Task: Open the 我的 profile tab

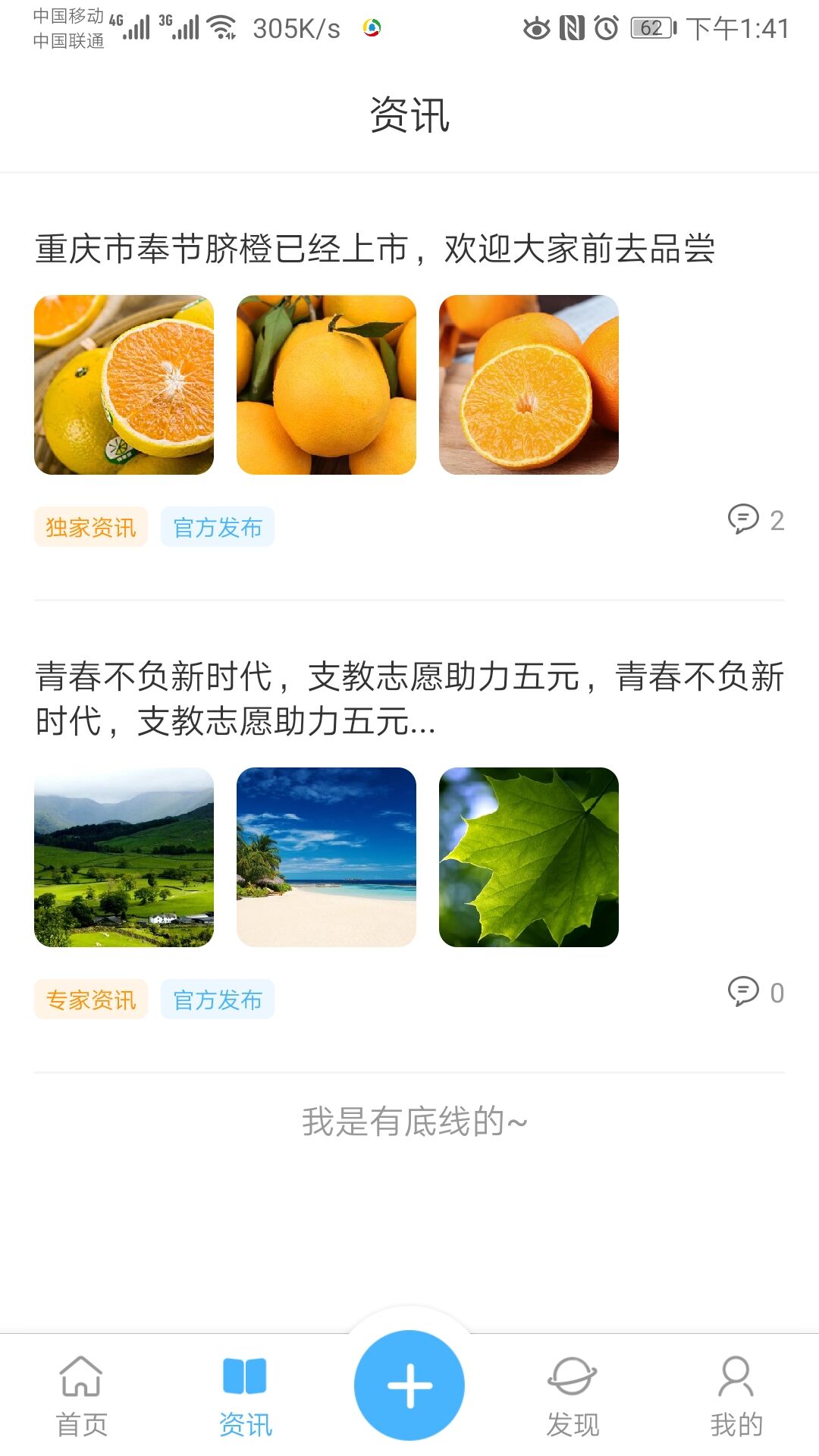Action: (736, 1397)
